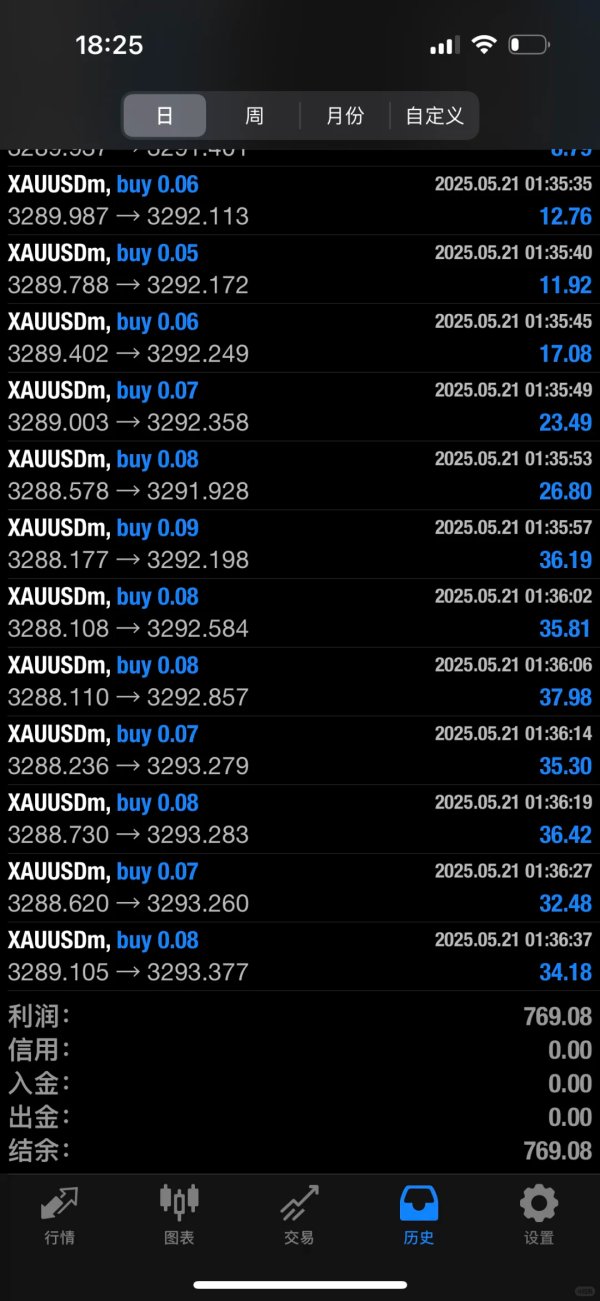Open the 图表 chart tab

point(179,1213)
